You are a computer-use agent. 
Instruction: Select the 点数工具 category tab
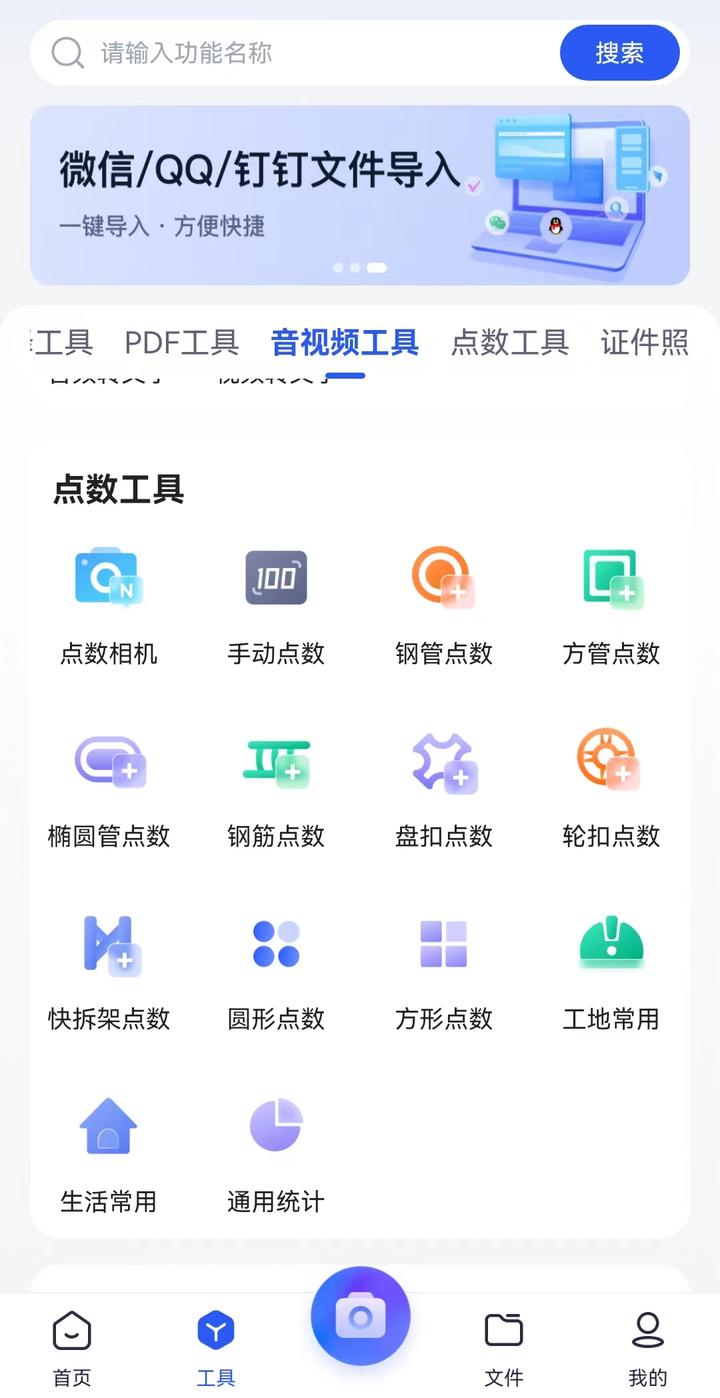tap(510, 343)
